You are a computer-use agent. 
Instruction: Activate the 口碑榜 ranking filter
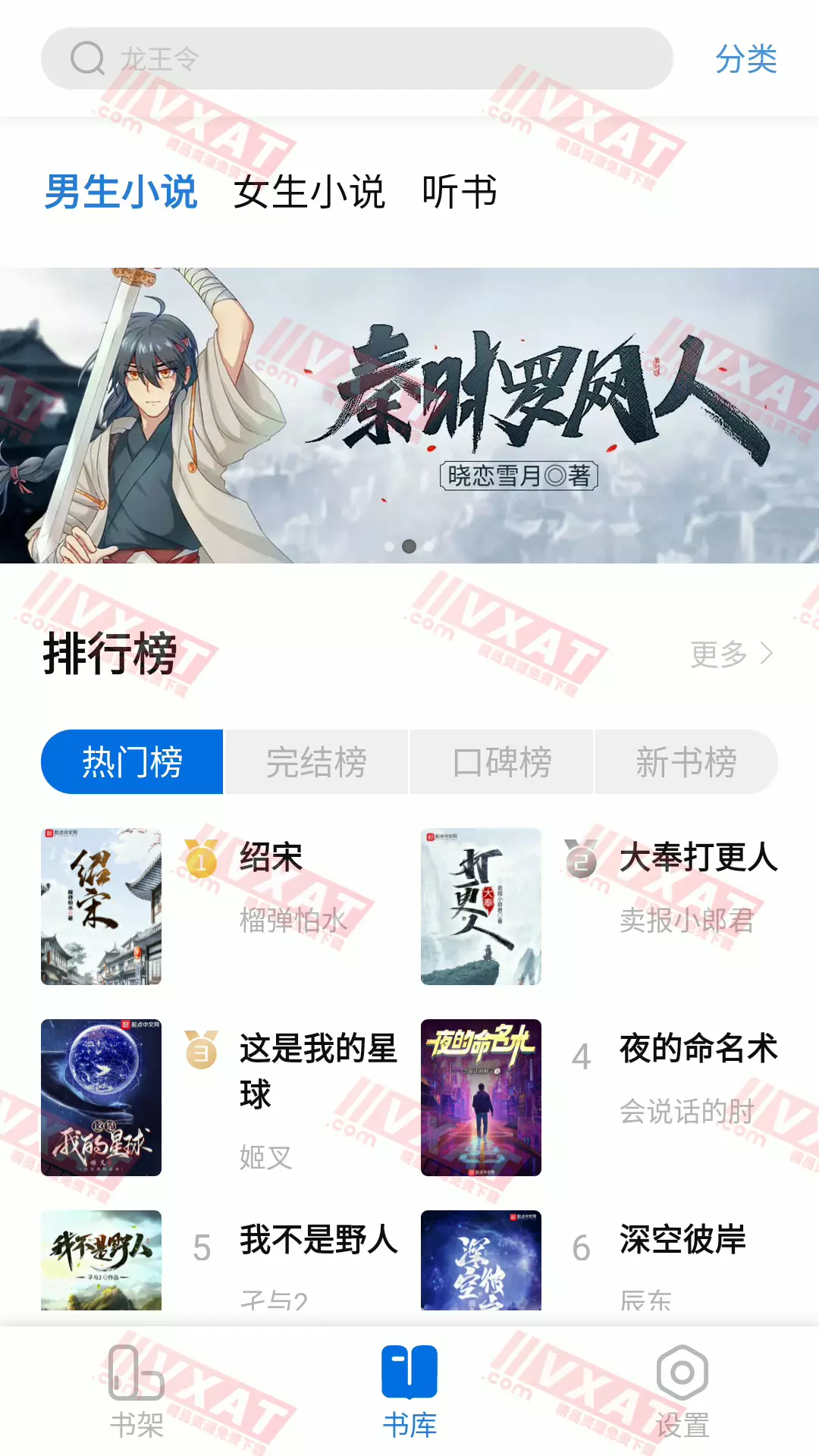click(502, 762)
